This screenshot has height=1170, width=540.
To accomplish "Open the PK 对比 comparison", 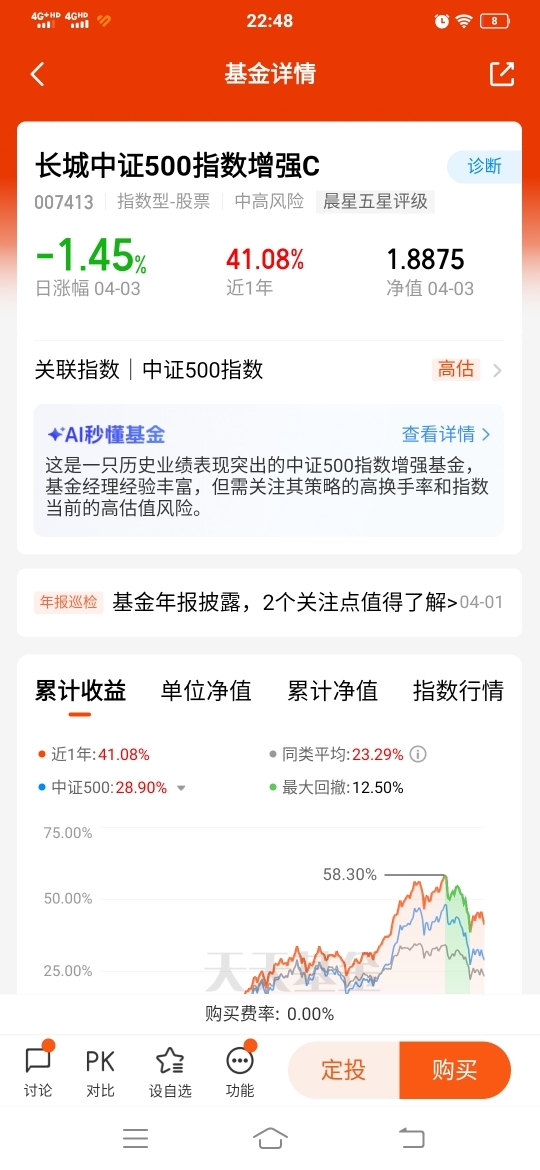I will click(x=100, y=1072).
